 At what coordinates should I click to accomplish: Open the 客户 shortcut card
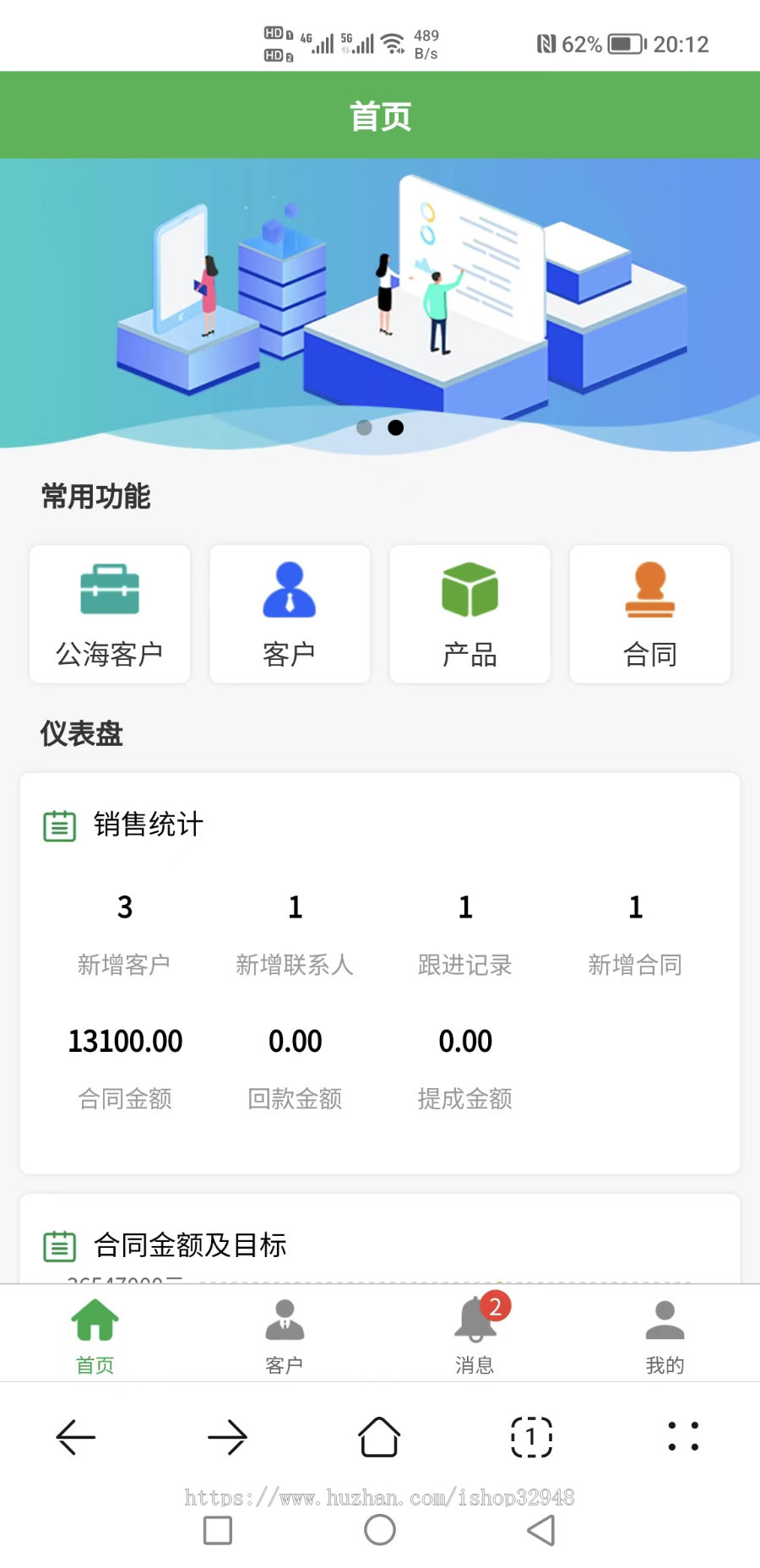pyautogui.click(x=290, y=613)
